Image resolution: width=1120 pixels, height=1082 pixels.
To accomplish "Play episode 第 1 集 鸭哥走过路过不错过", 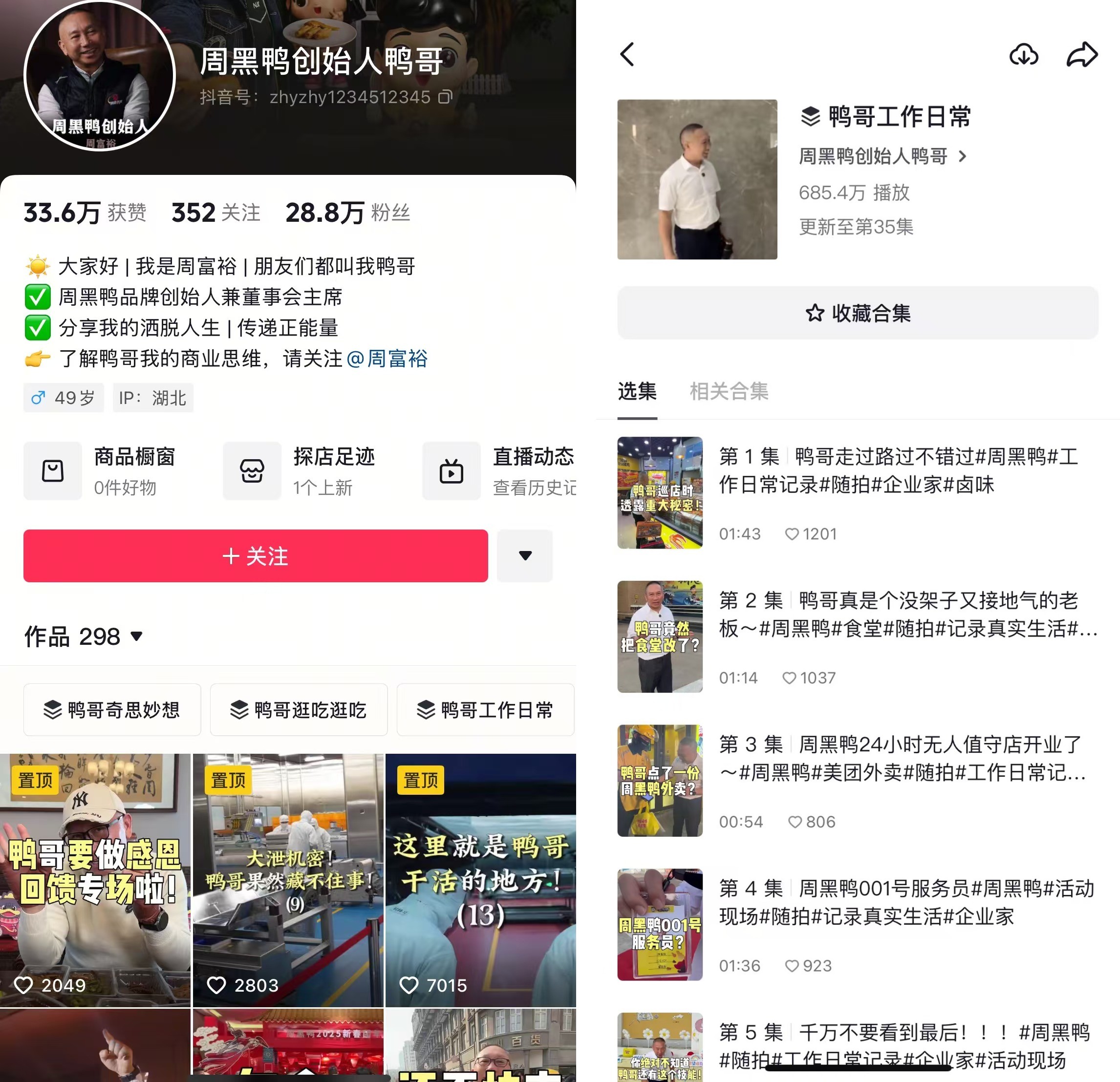I will 857,492.
